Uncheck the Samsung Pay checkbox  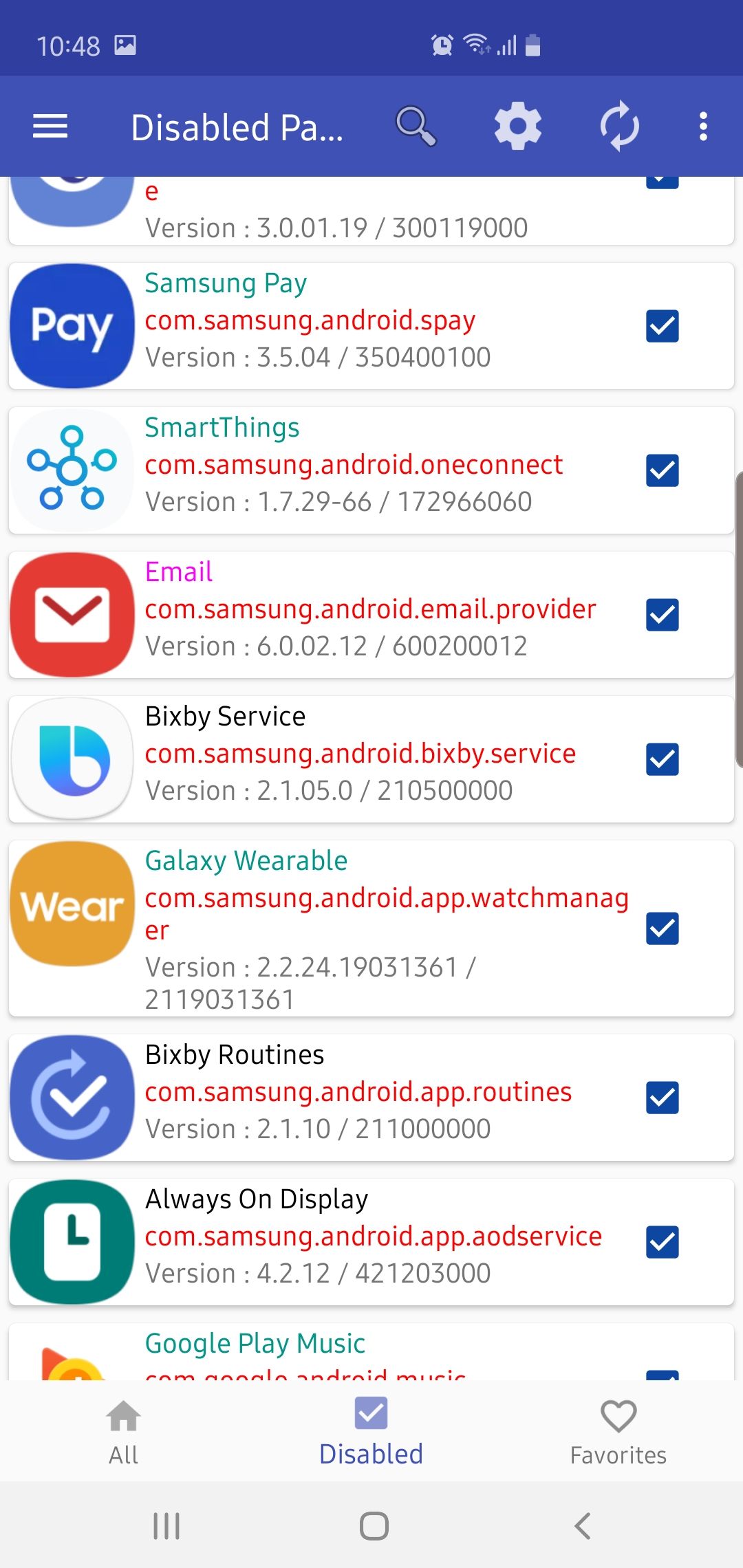point(662,326)
